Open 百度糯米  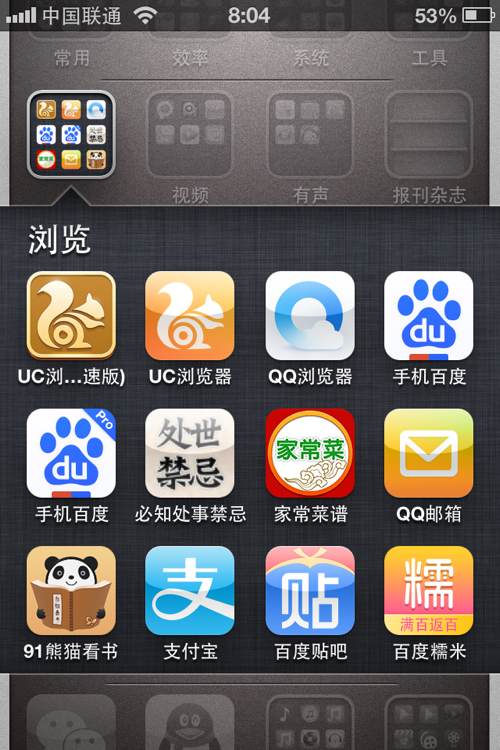click(x=429, y=591)
